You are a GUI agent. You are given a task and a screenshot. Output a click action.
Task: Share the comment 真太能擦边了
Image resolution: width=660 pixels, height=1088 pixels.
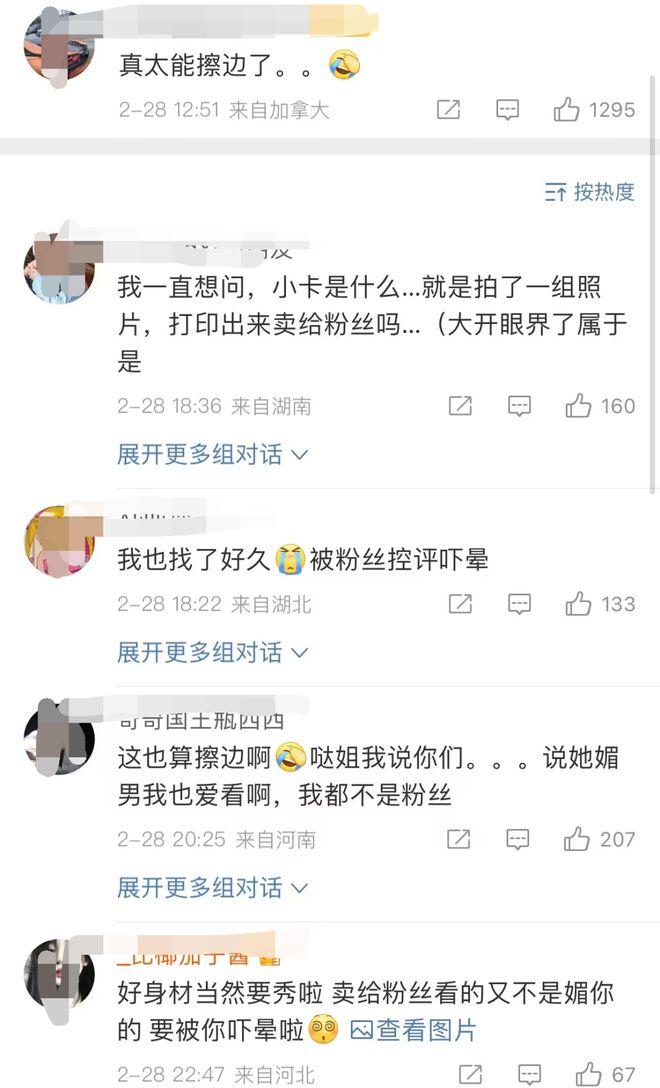pyautogui.click(x=449, y=110)
